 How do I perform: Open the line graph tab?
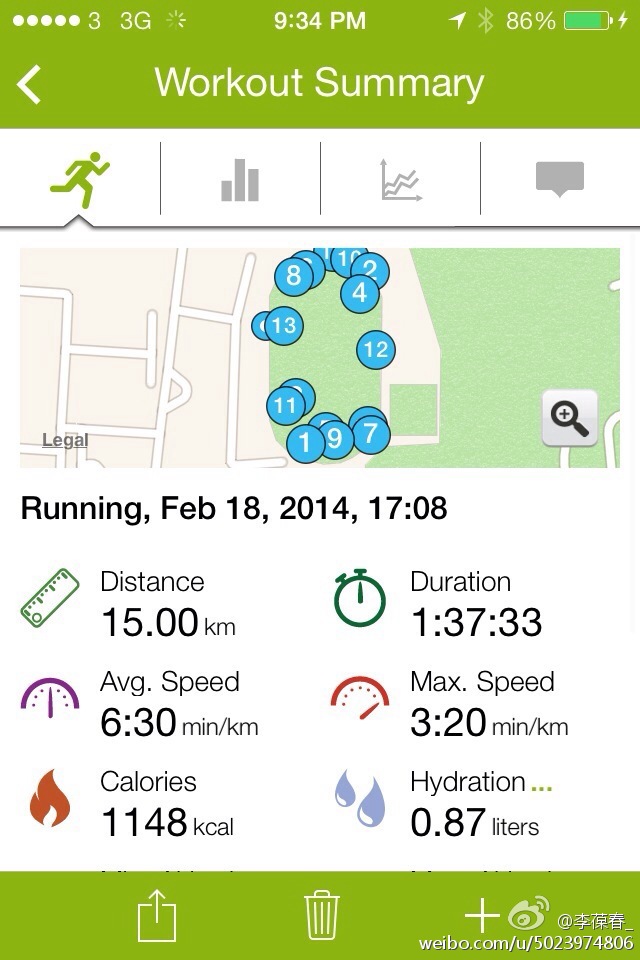(400, 179)
